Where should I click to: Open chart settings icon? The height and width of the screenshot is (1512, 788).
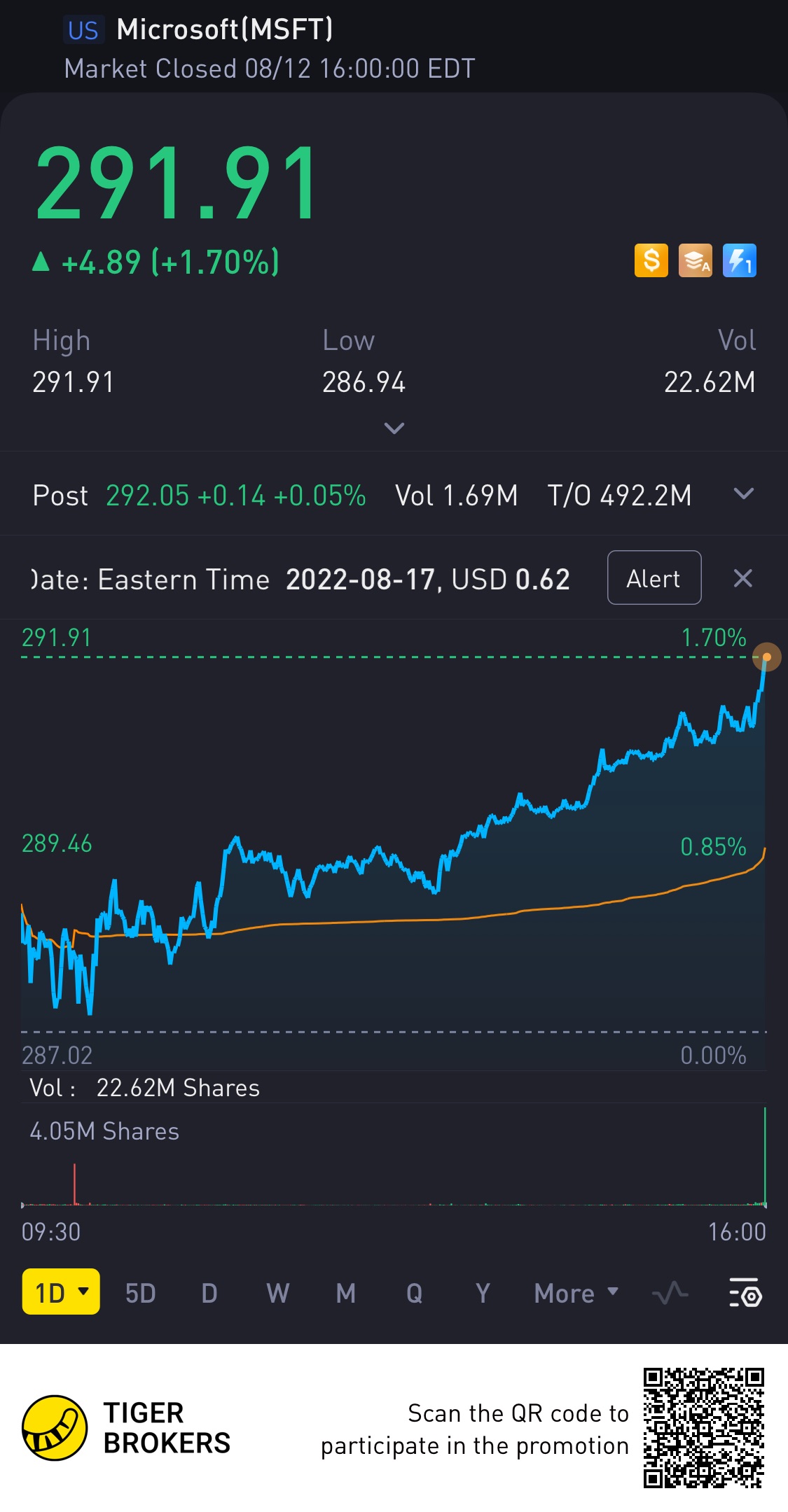coord(745,1293)
